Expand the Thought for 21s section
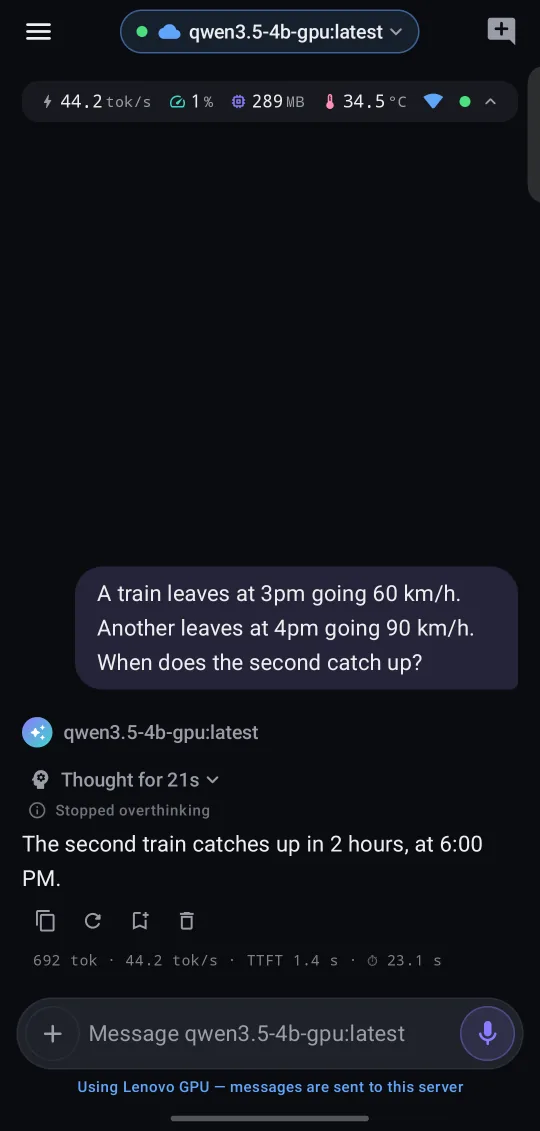The image size is (540, 1131). point(125,780)
